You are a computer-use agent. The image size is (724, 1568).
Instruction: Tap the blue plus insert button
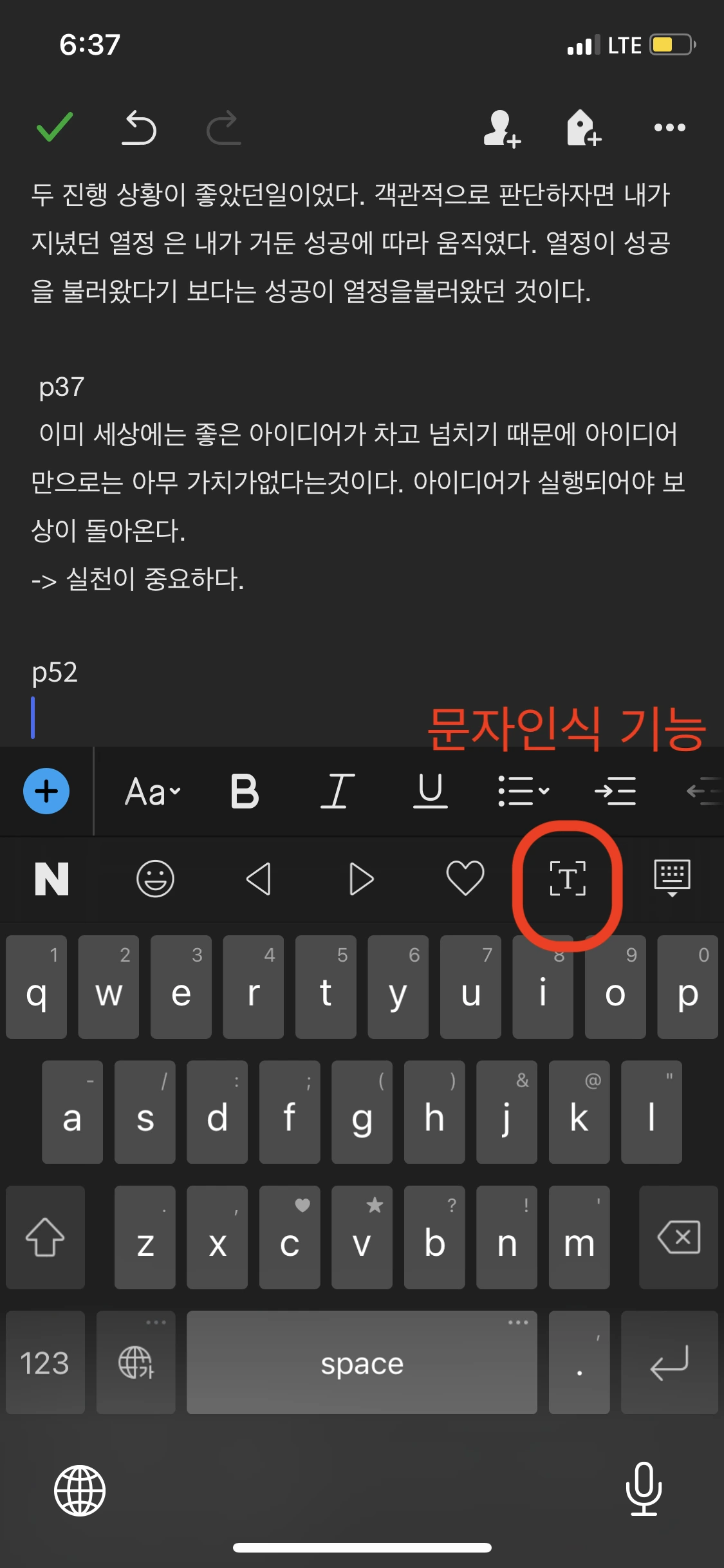coord(46,791)
